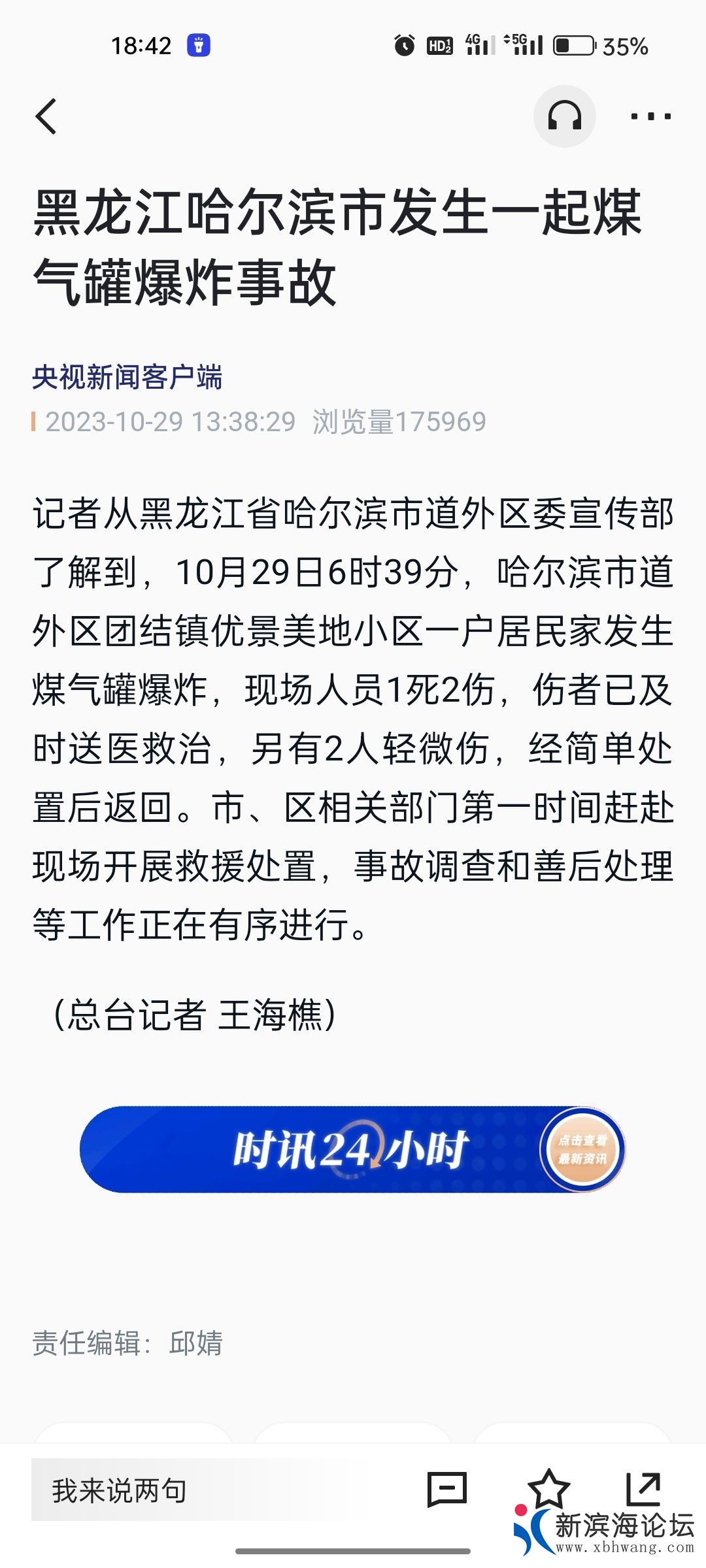The height and width of the screenshot is (1568, 706).
Task: Open the 时讯24小时 banner
Action: pos(352,1149)
